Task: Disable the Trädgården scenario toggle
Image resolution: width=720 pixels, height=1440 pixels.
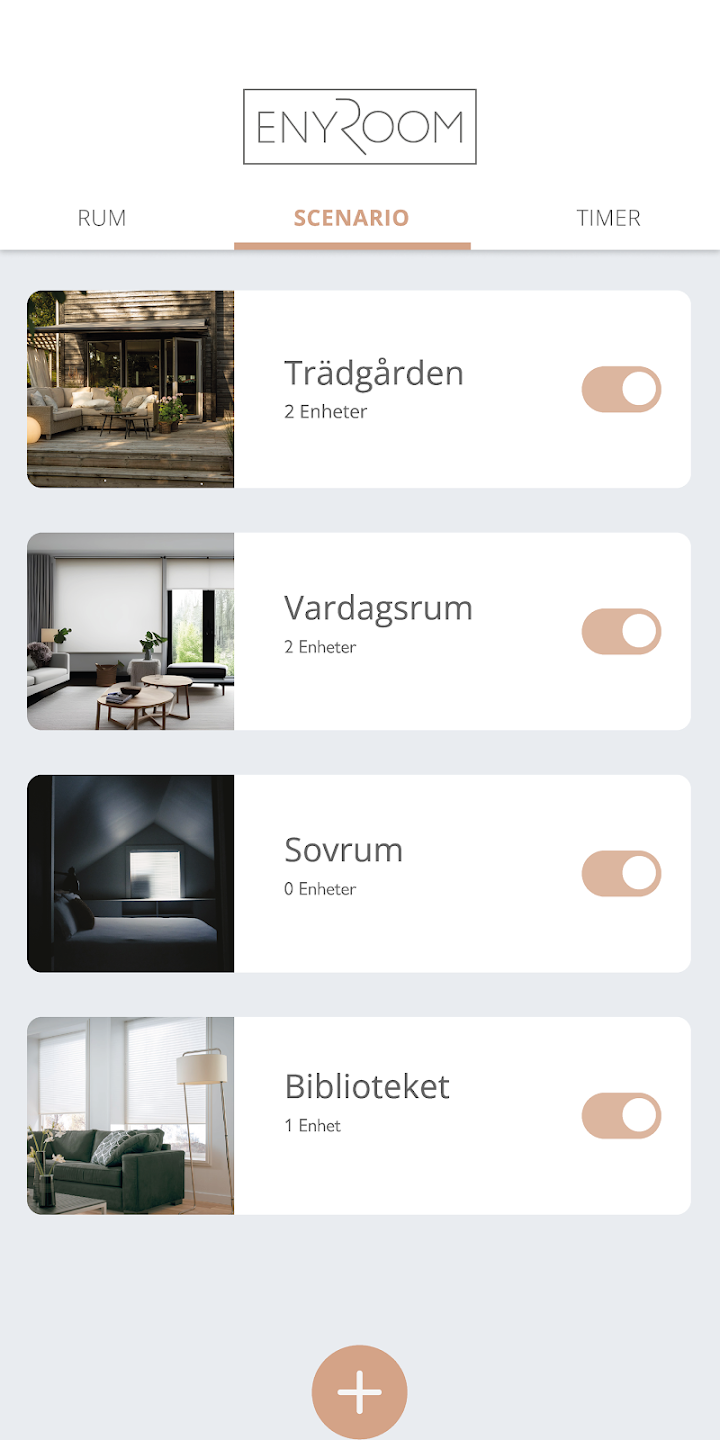Action: [x=621, y=389]
